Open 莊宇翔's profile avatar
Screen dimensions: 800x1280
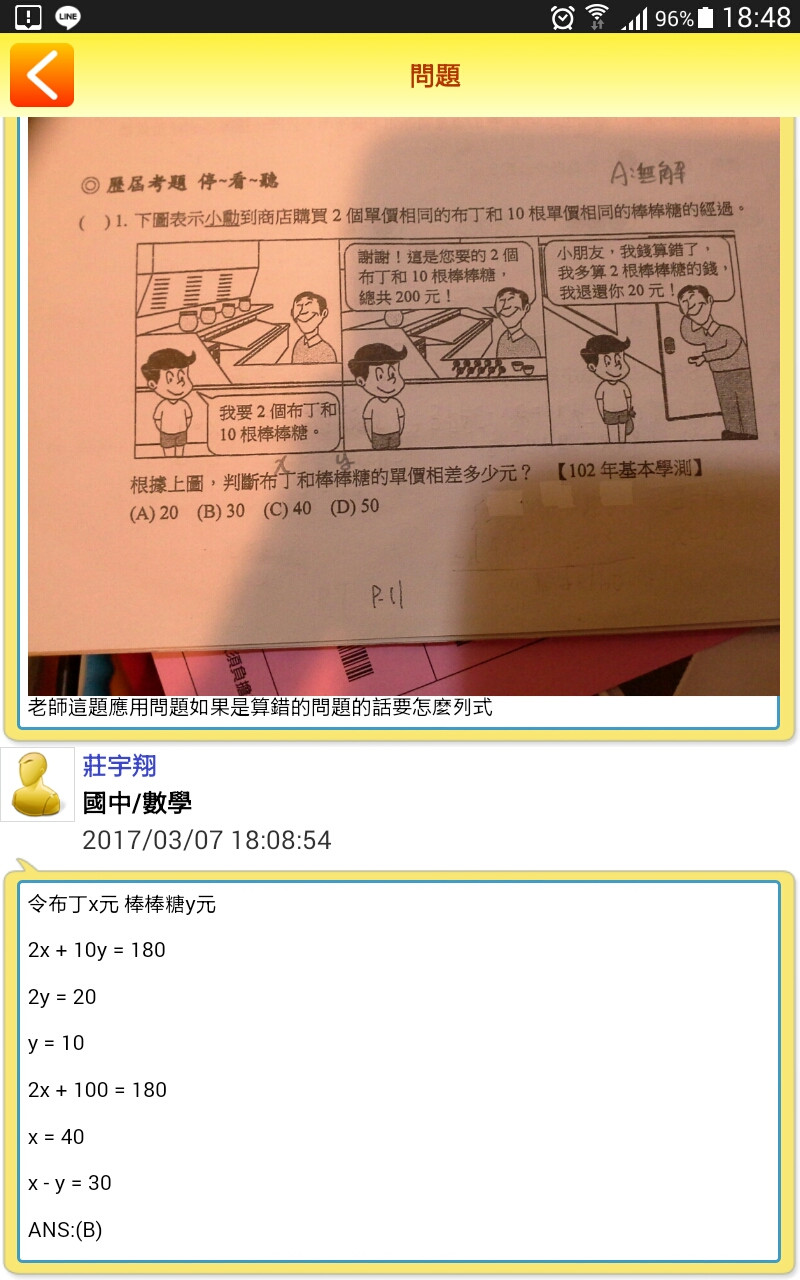click(37, 784)
